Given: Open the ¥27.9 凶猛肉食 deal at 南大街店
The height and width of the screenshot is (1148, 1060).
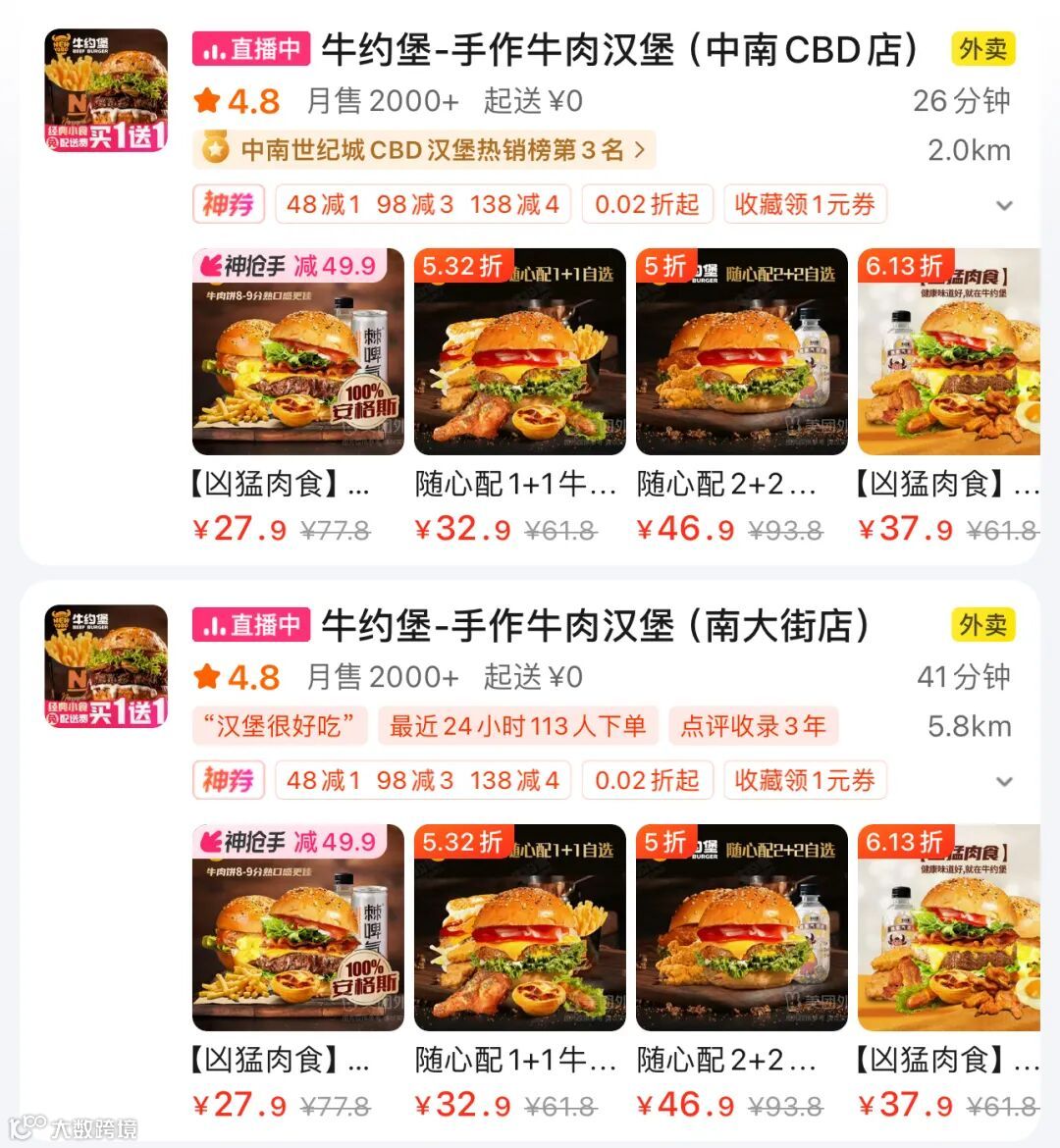Looking at the screenshot, I should click(x=297, y=928).
